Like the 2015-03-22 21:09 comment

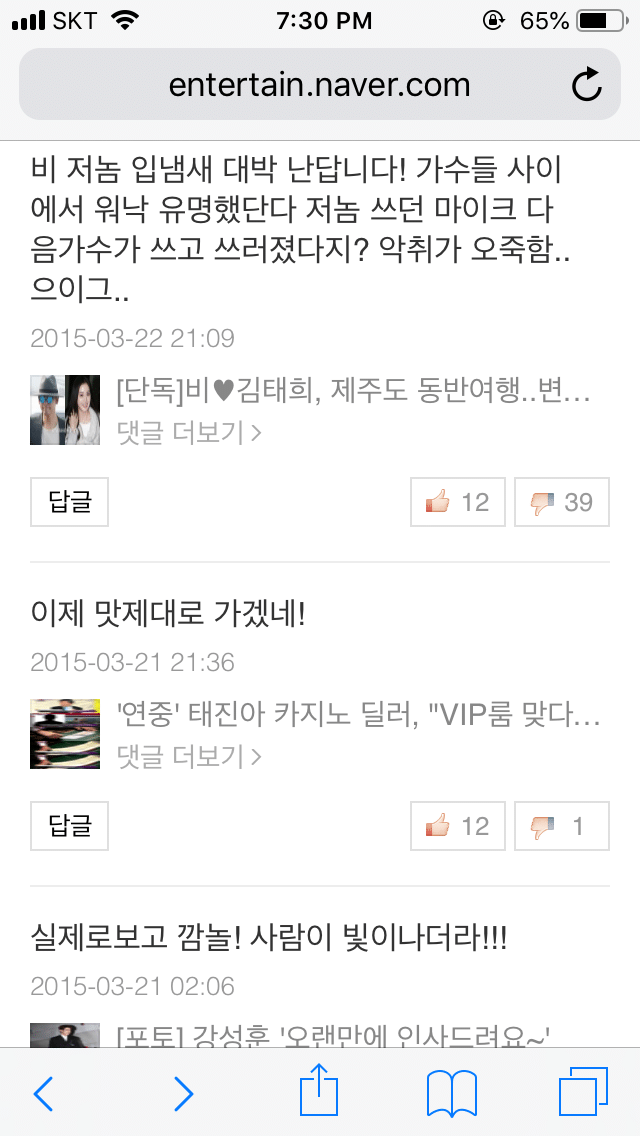pyautogui.click(x=458, y=502)
